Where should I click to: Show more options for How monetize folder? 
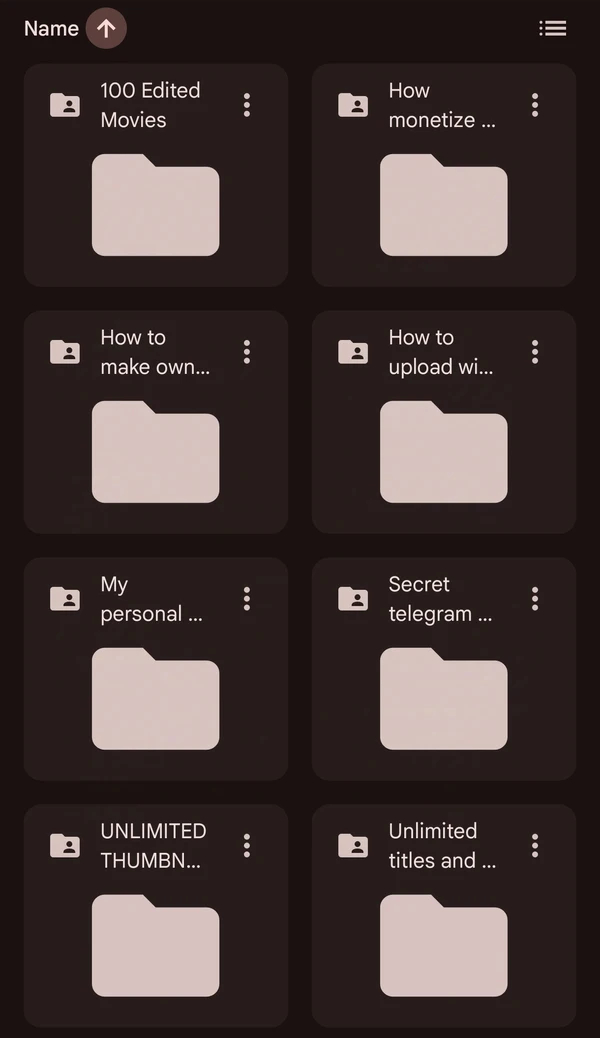coord(535,105)
